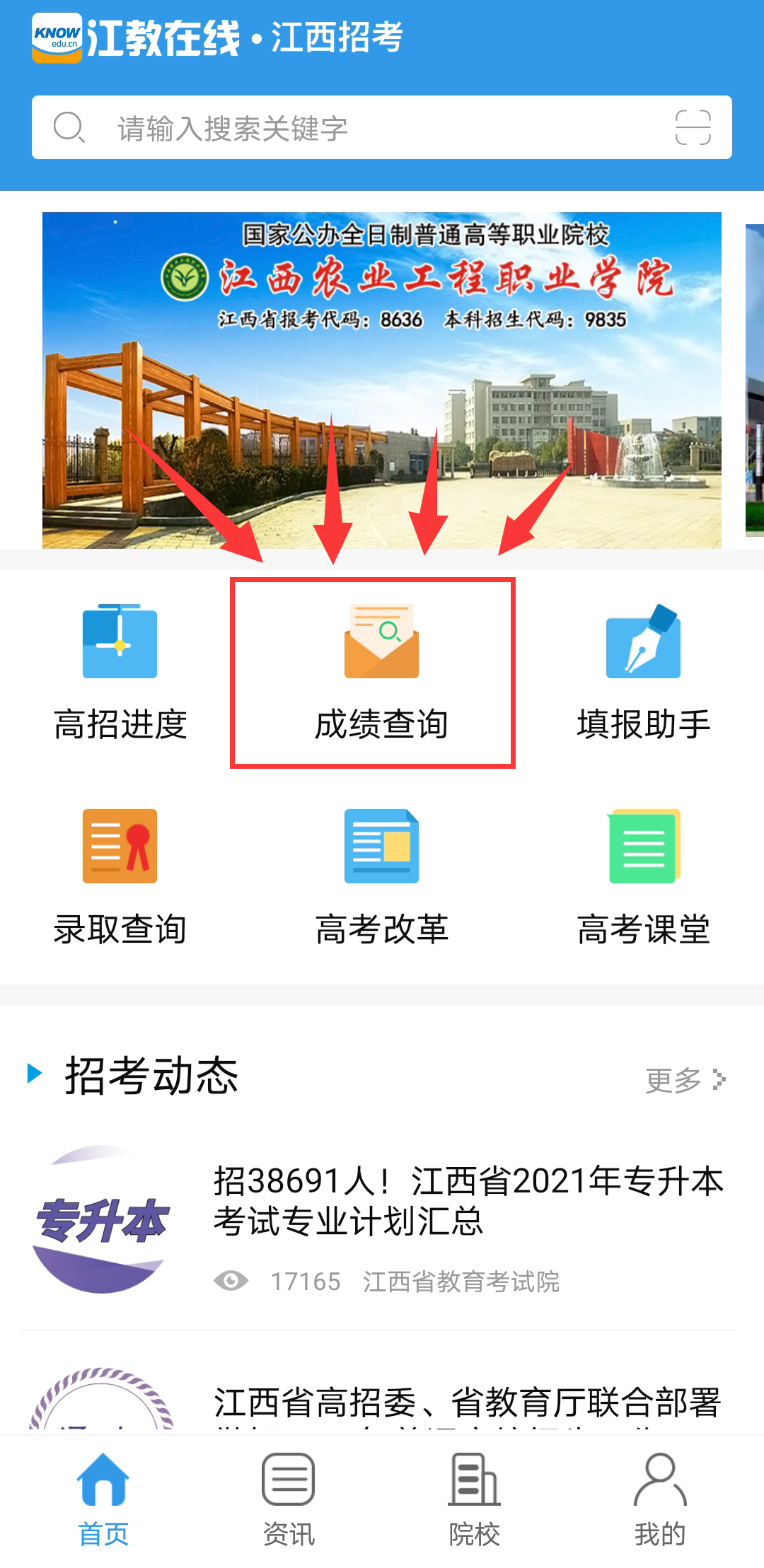764x1568 pixels.
Task: Open 高考课堂 section
Action: (x=642, y=877)
